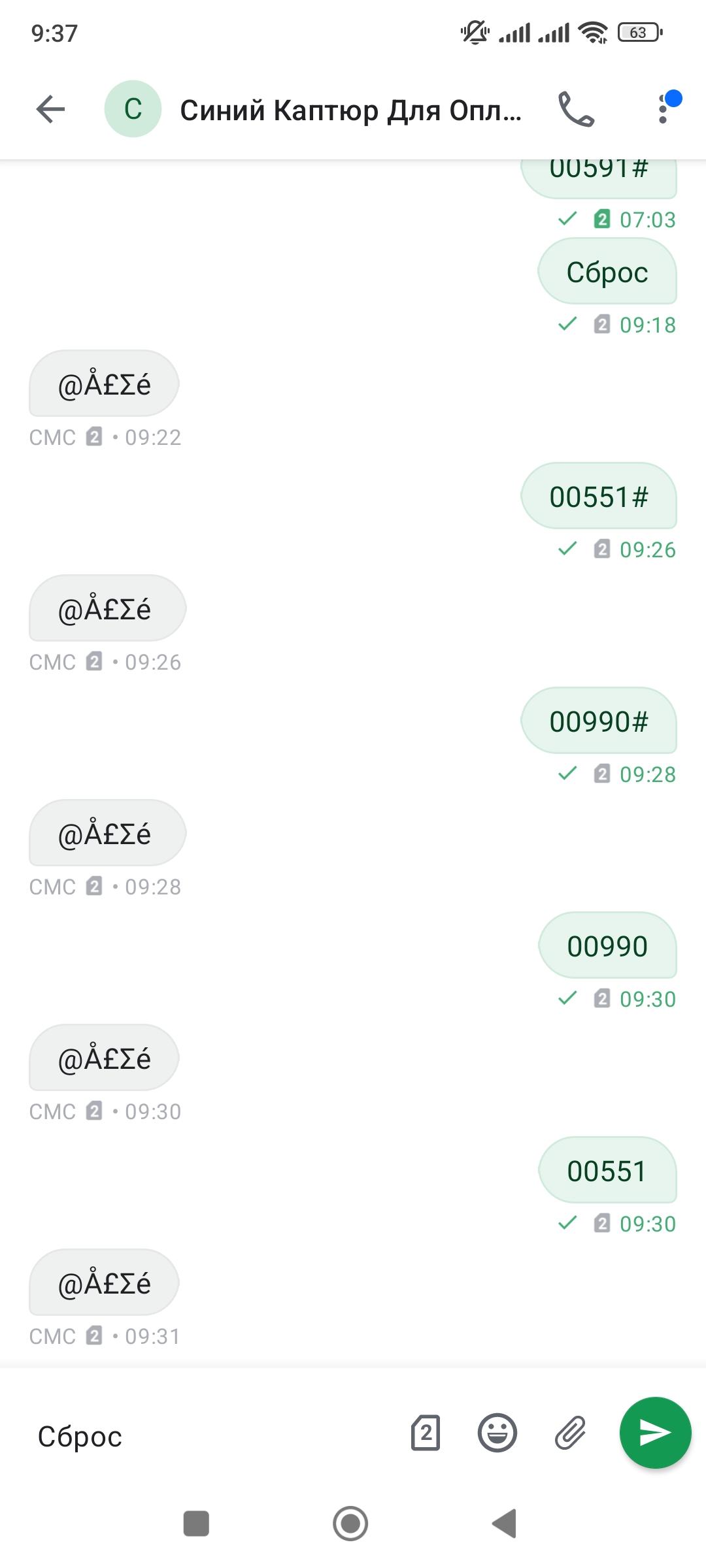Screen dimensions: 706x1568
Task: Go back to the conversations list
Action: point(50,109)
